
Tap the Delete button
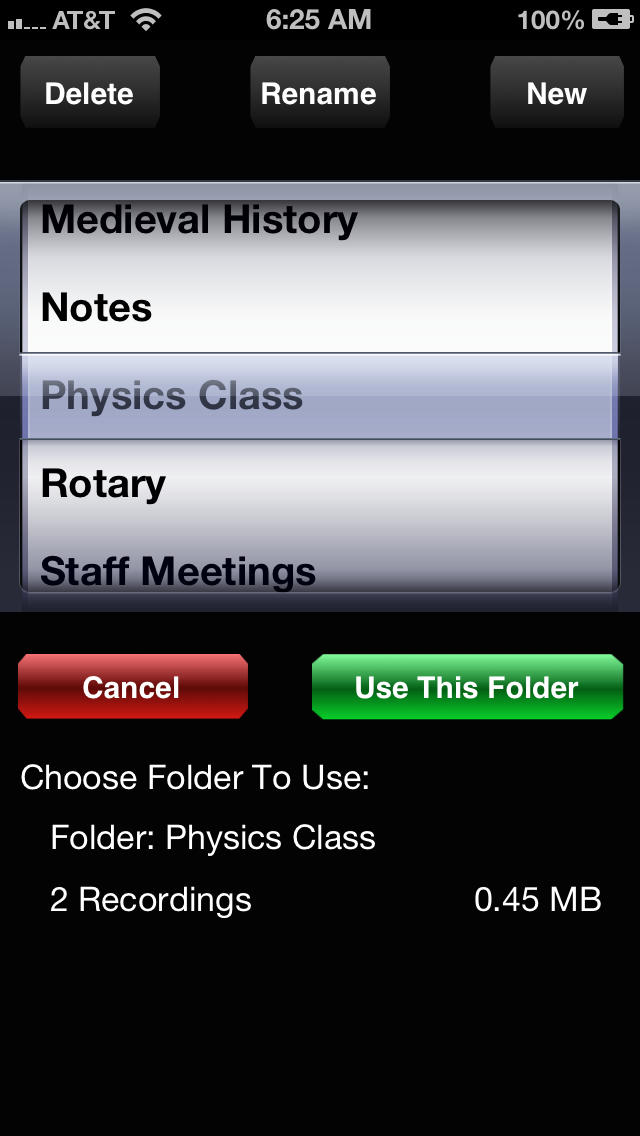tap(89, 93)
